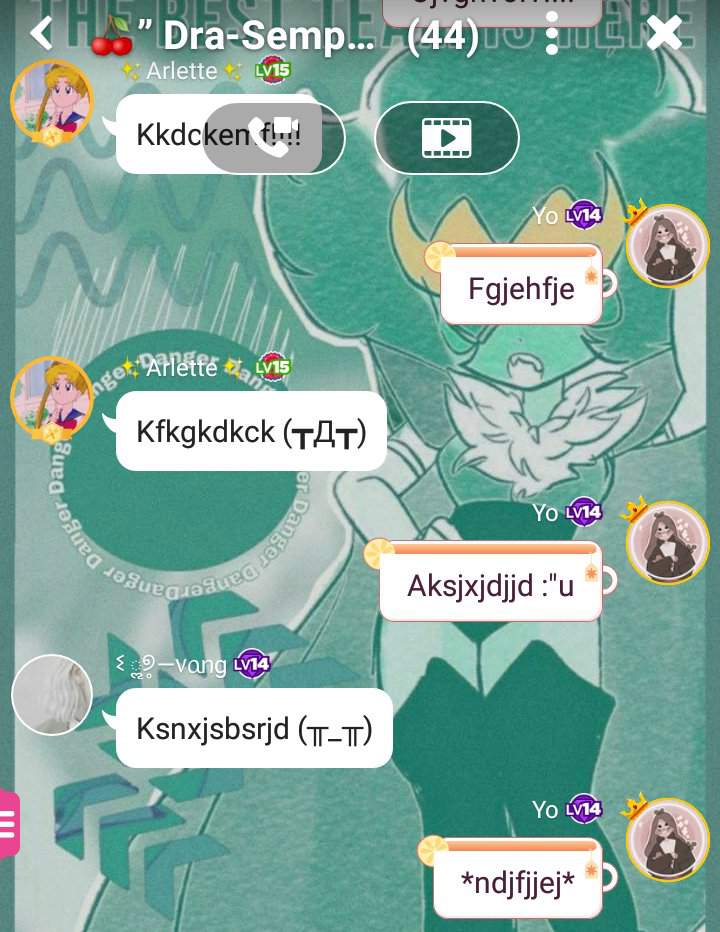Close the chat screen
The image size is (720, 932).
(x=664, y=34)
